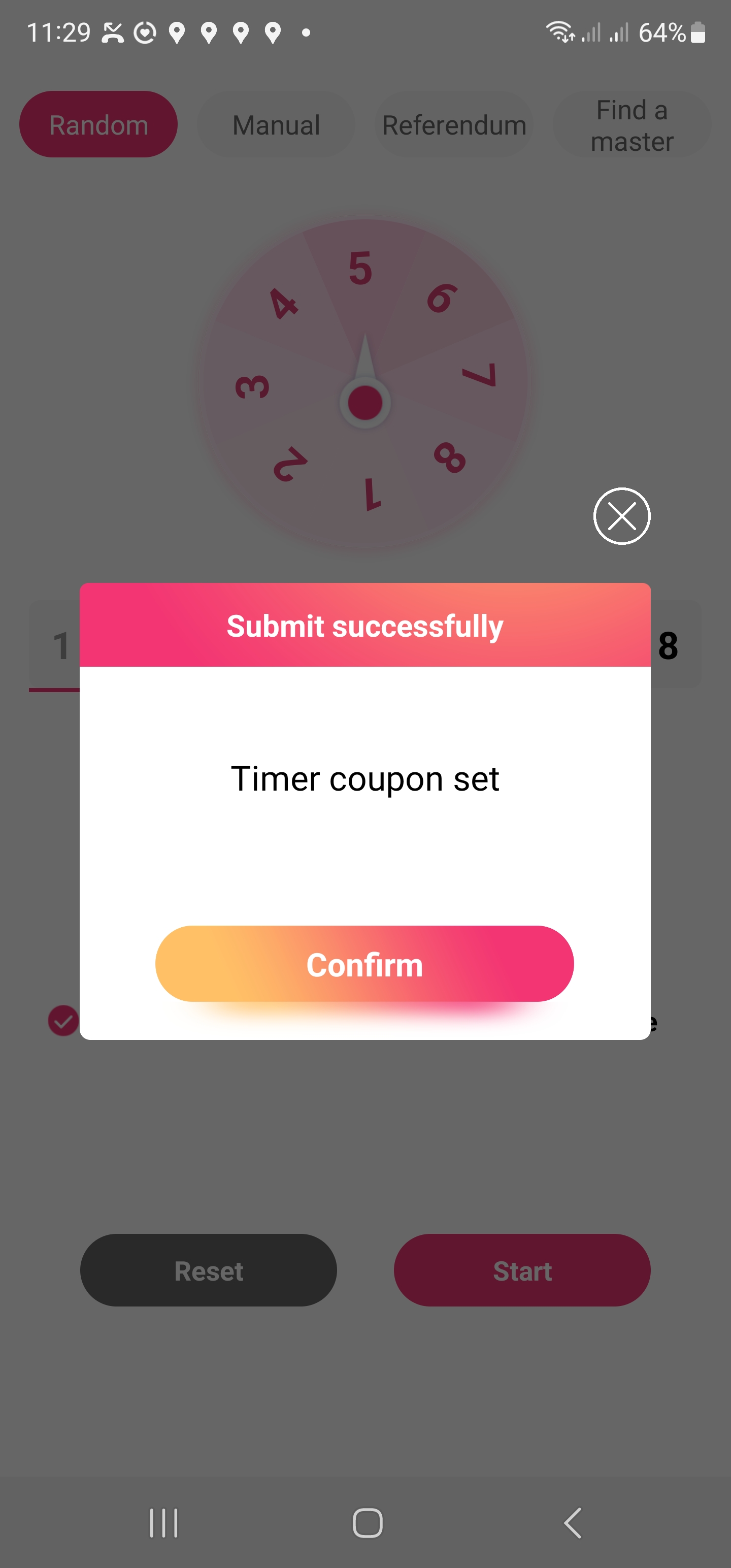Switch to the Manual tab

point(276,125)
